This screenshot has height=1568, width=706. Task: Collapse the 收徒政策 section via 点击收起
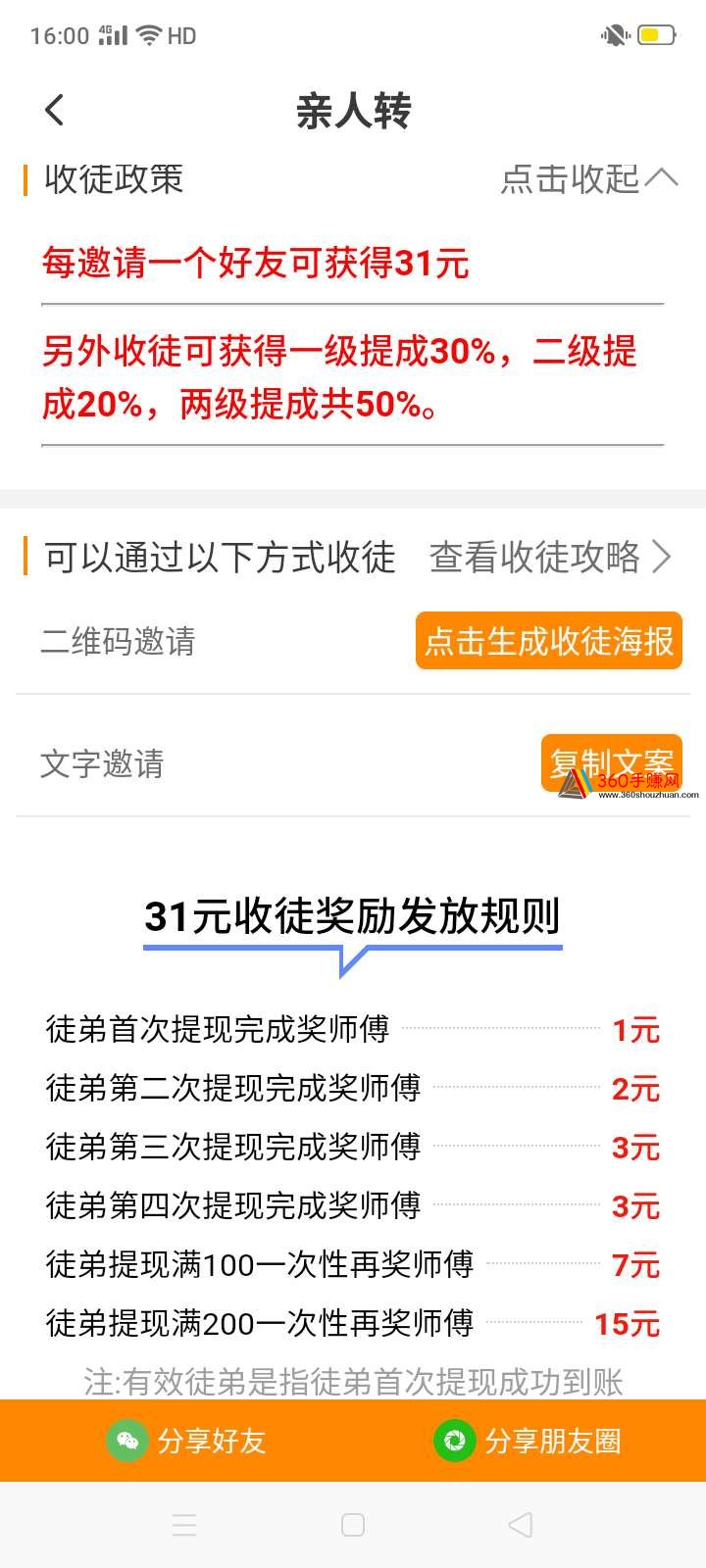(x=589, y=178)
